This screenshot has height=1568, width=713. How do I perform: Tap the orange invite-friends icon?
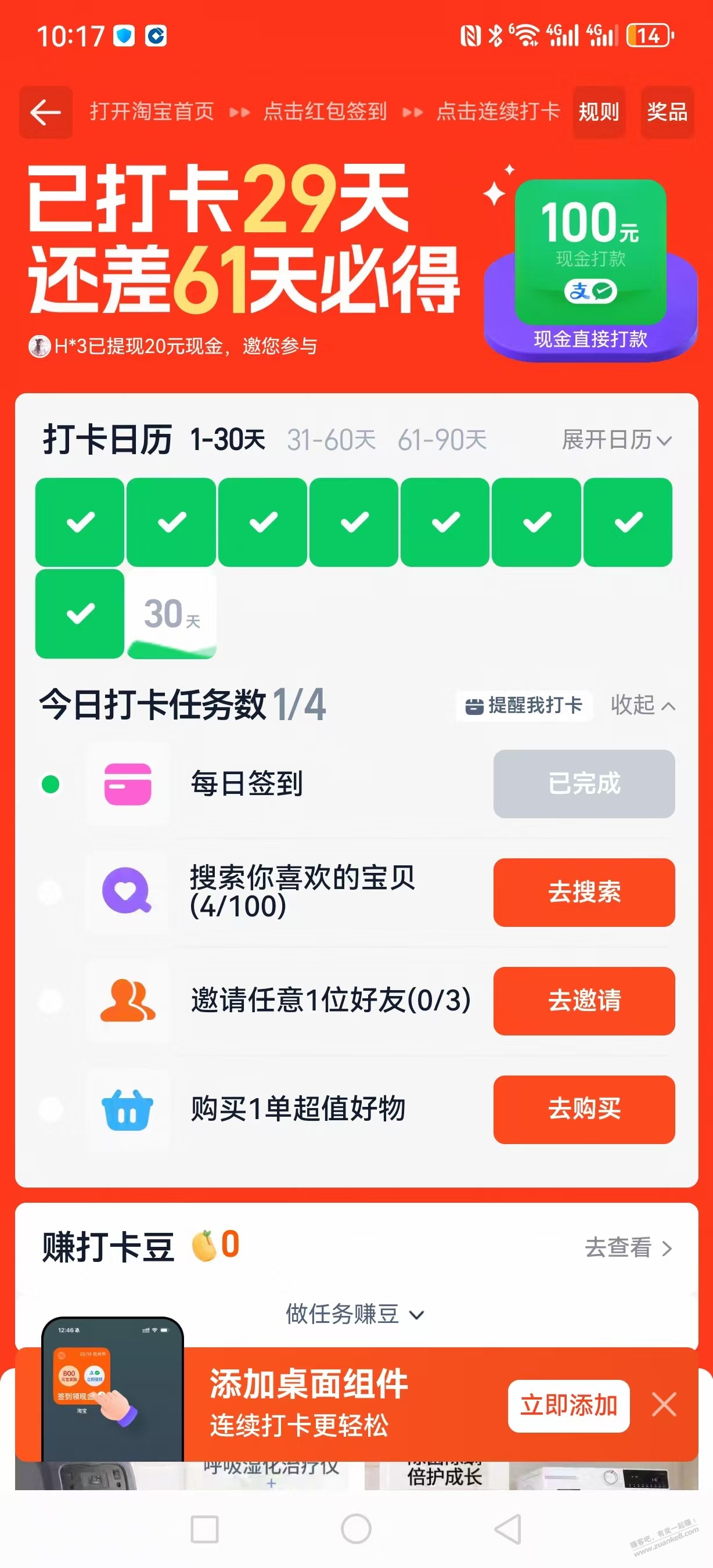pyautogui.click(x=127, y=1001)
